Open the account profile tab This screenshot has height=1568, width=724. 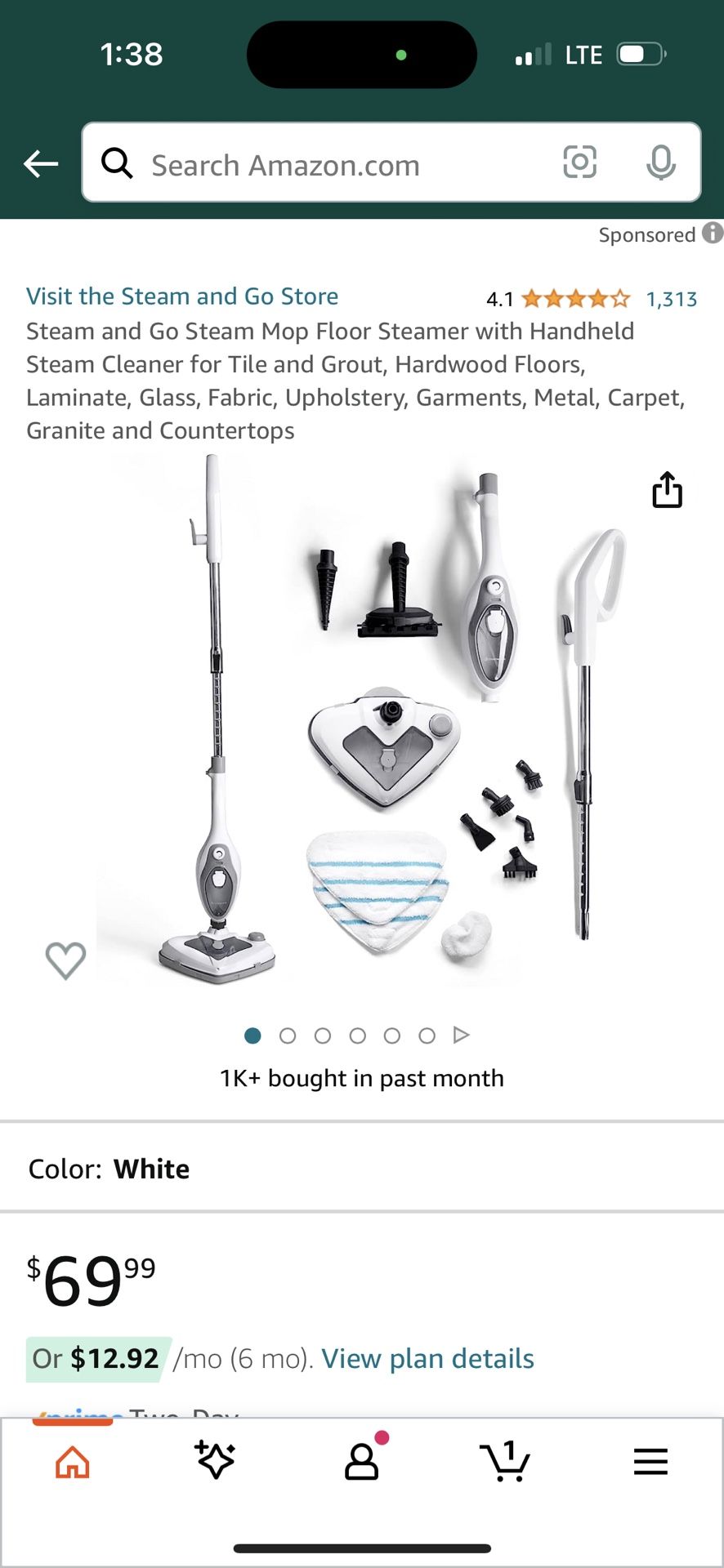point(361,1462)
